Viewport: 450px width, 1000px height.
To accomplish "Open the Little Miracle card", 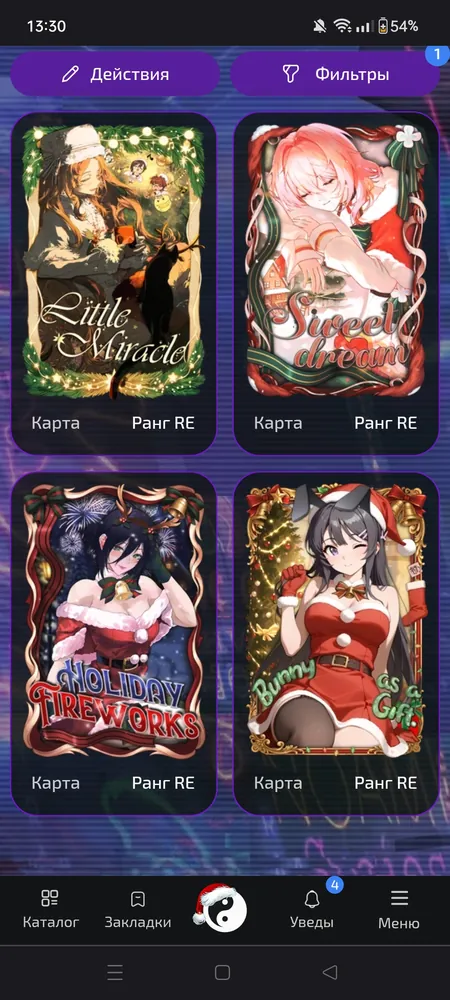I will pos(113,283).
